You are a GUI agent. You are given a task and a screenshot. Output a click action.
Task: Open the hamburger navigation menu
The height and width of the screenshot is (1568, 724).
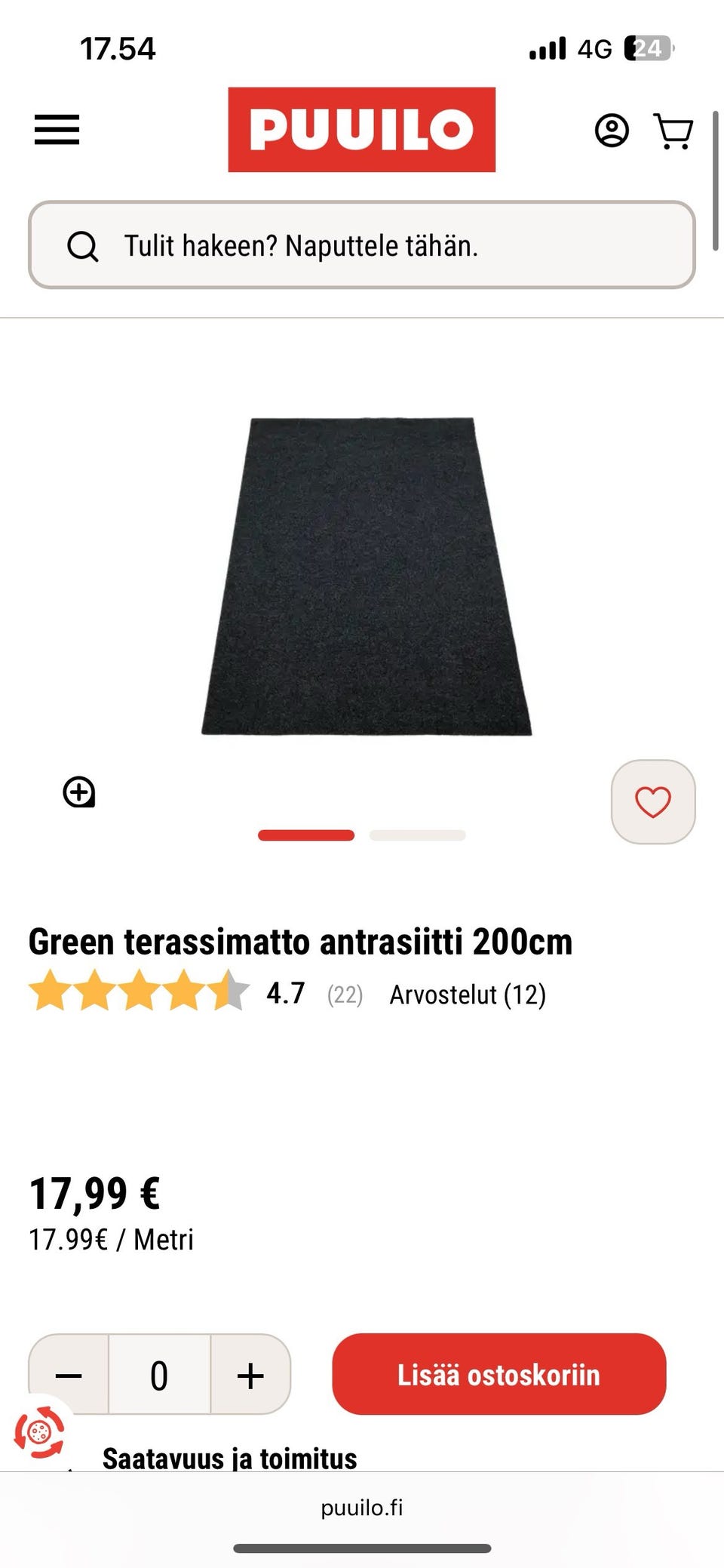[57, 130]
